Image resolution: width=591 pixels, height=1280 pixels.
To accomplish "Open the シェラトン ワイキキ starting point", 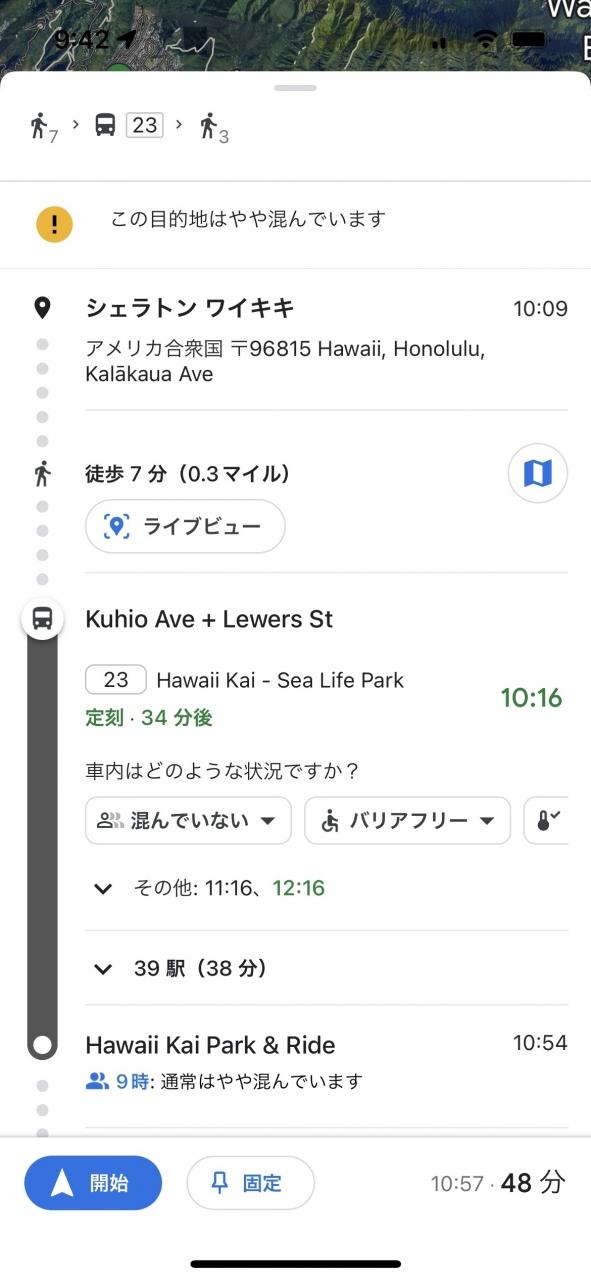I will pyautogui.click(x=190, y=308).
